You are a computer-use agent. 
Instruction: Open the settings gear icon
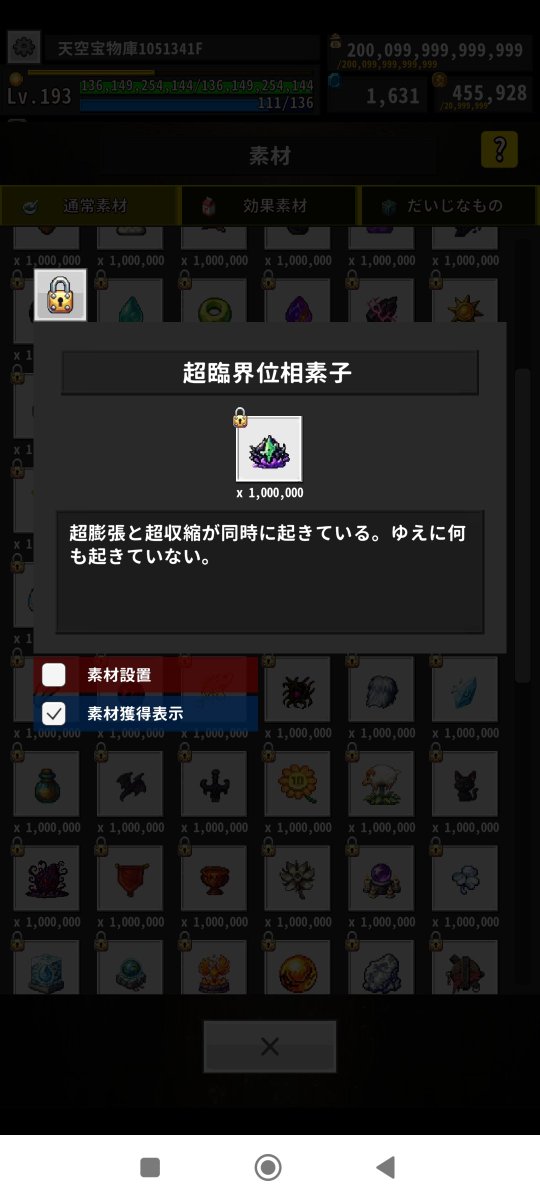[24, 47]
